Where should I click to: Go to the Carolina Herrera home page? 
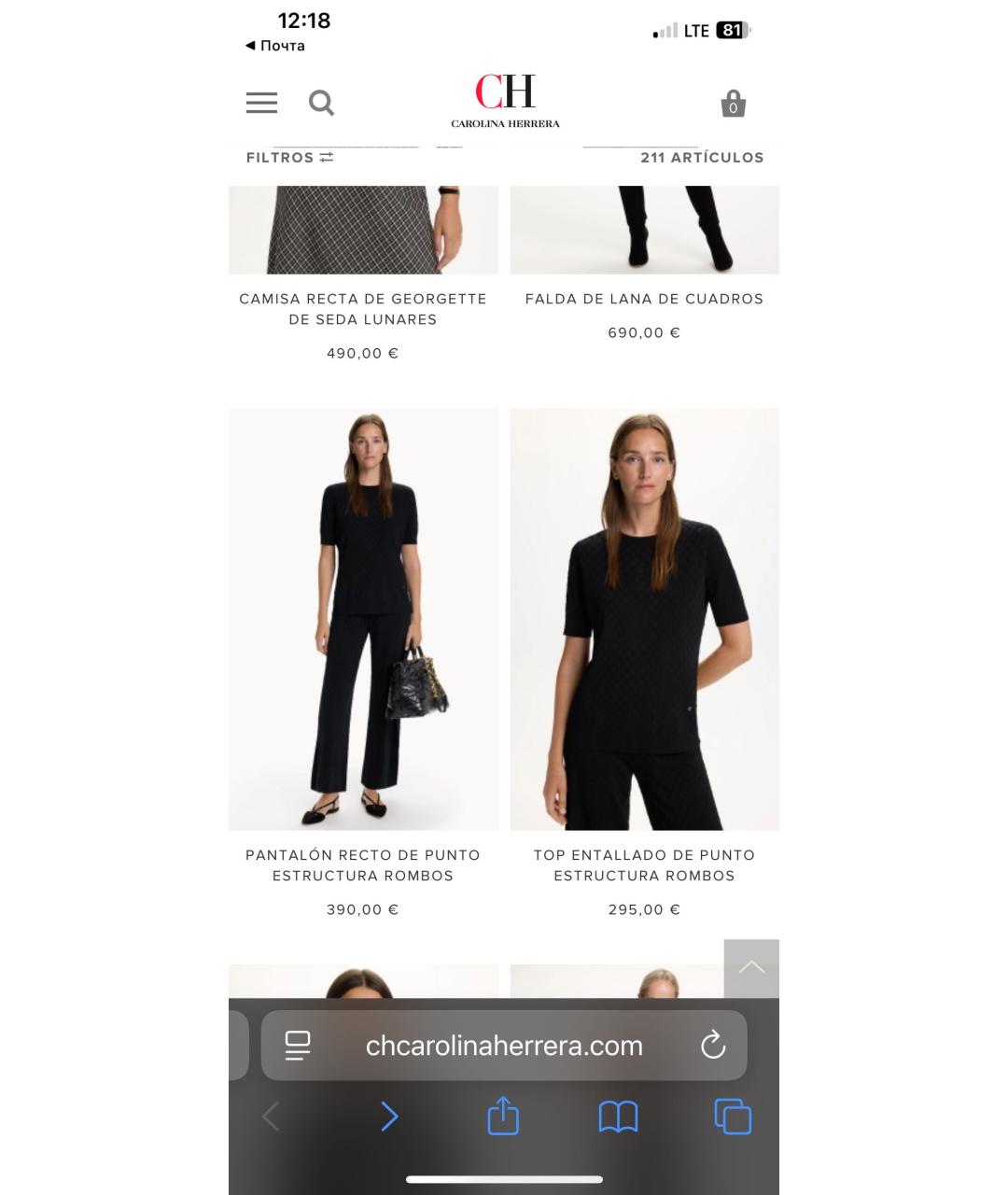coord(505,101)
